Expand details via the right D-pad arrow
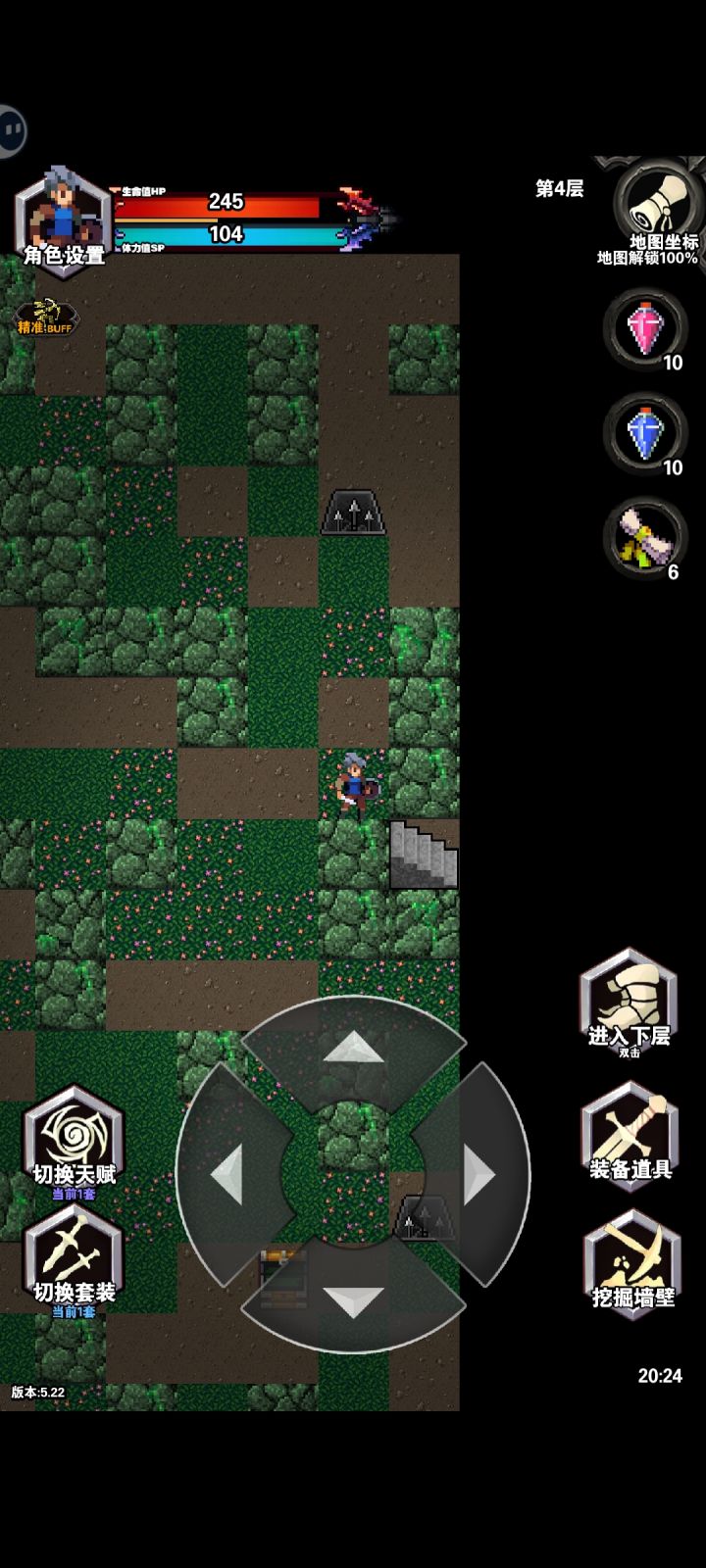The width and height of the screenshot is (706, 1568). [478, 1173]
